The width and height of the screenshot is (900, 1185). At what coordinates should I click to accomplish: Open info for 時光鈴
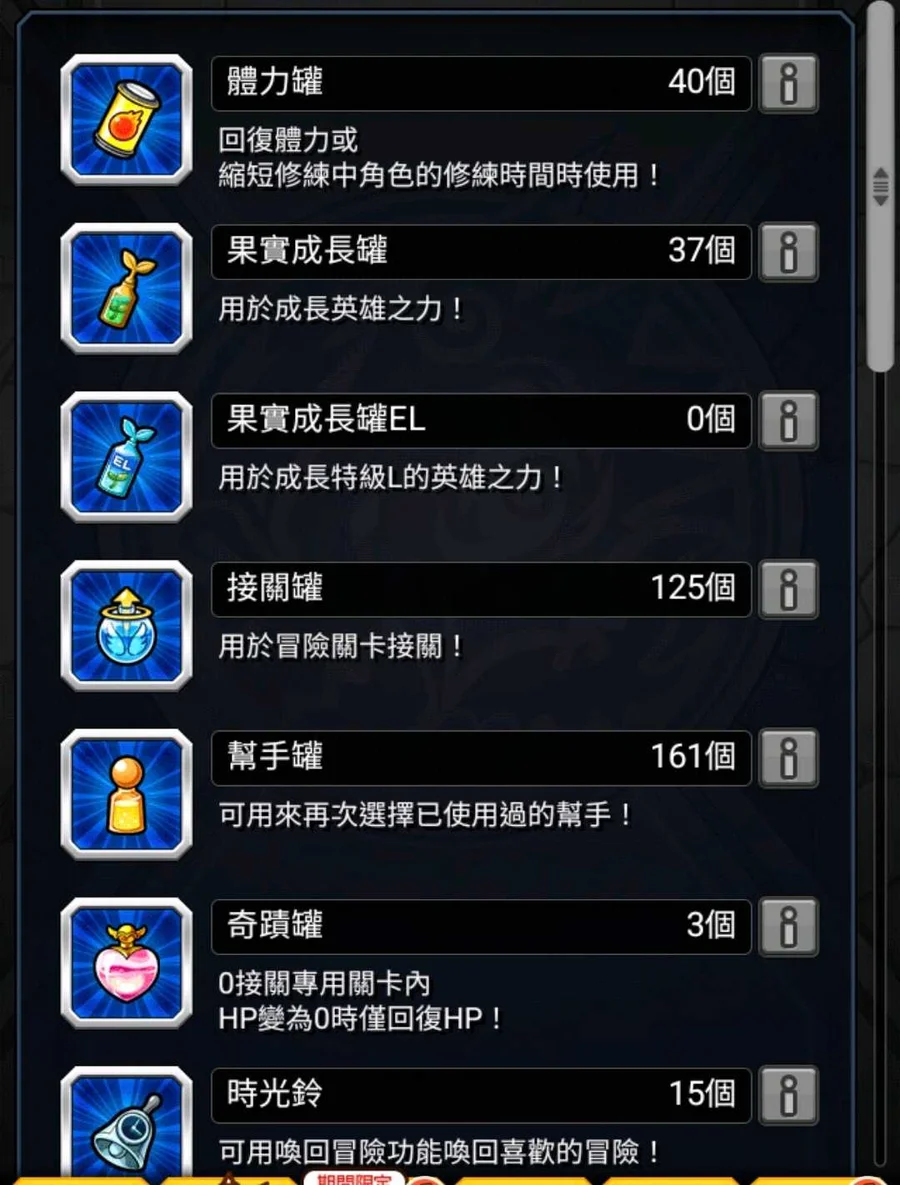789,1094
